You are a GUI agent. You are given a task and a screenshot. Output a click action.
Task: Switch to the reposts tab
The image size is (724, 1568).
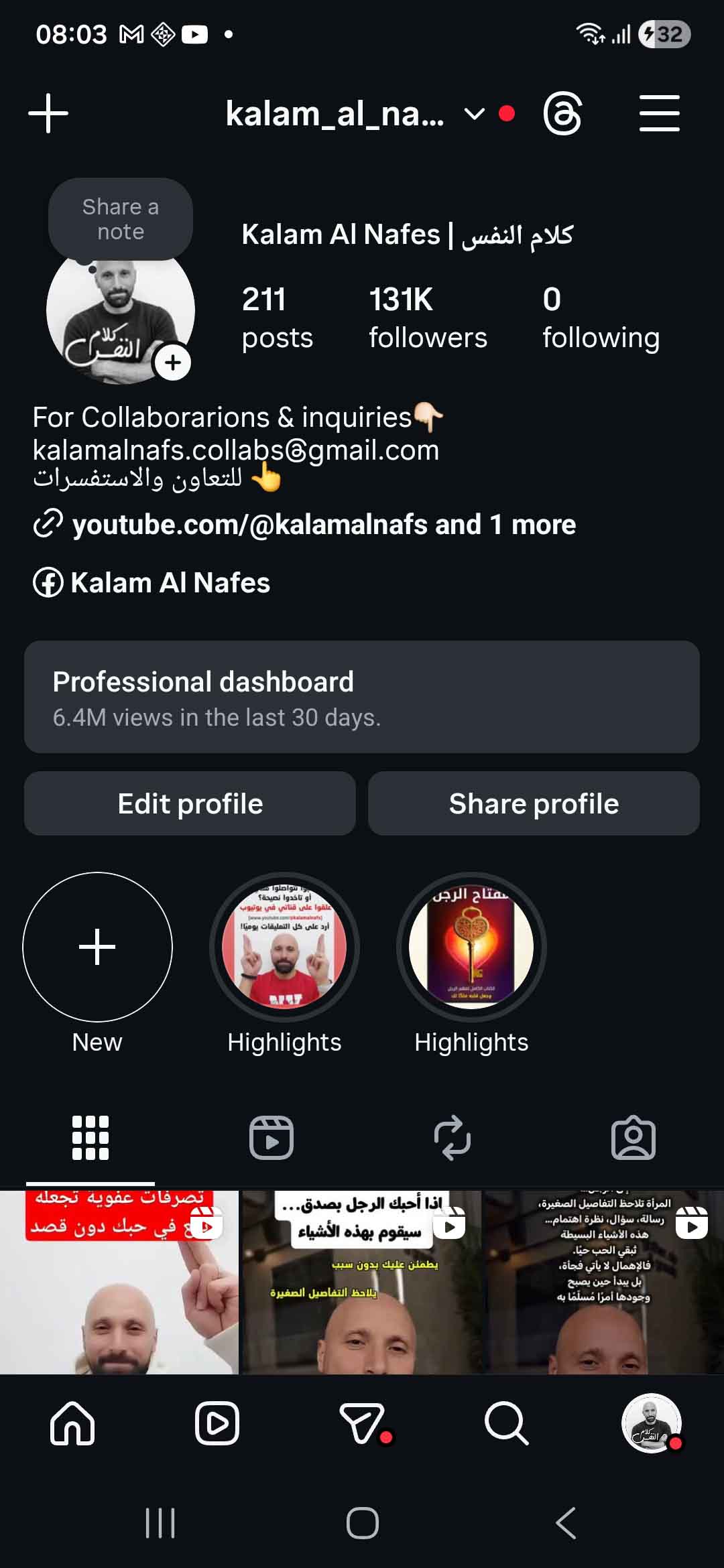pos(452,1138)
